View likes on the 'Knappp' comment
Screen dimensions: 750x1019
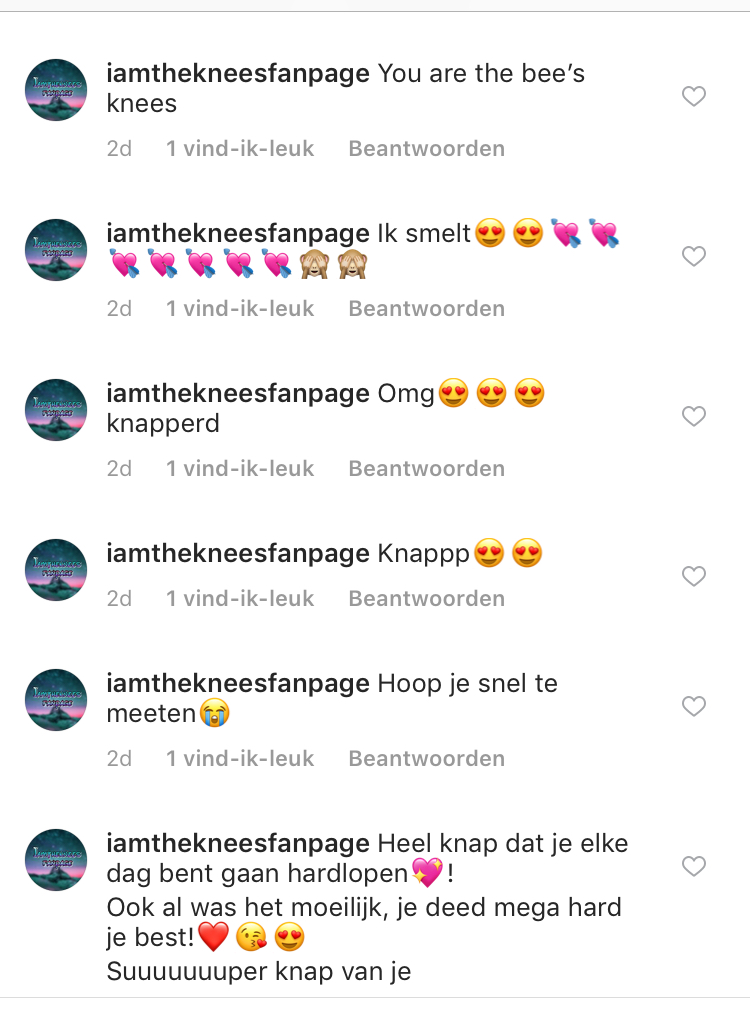[x=240, y=599]
